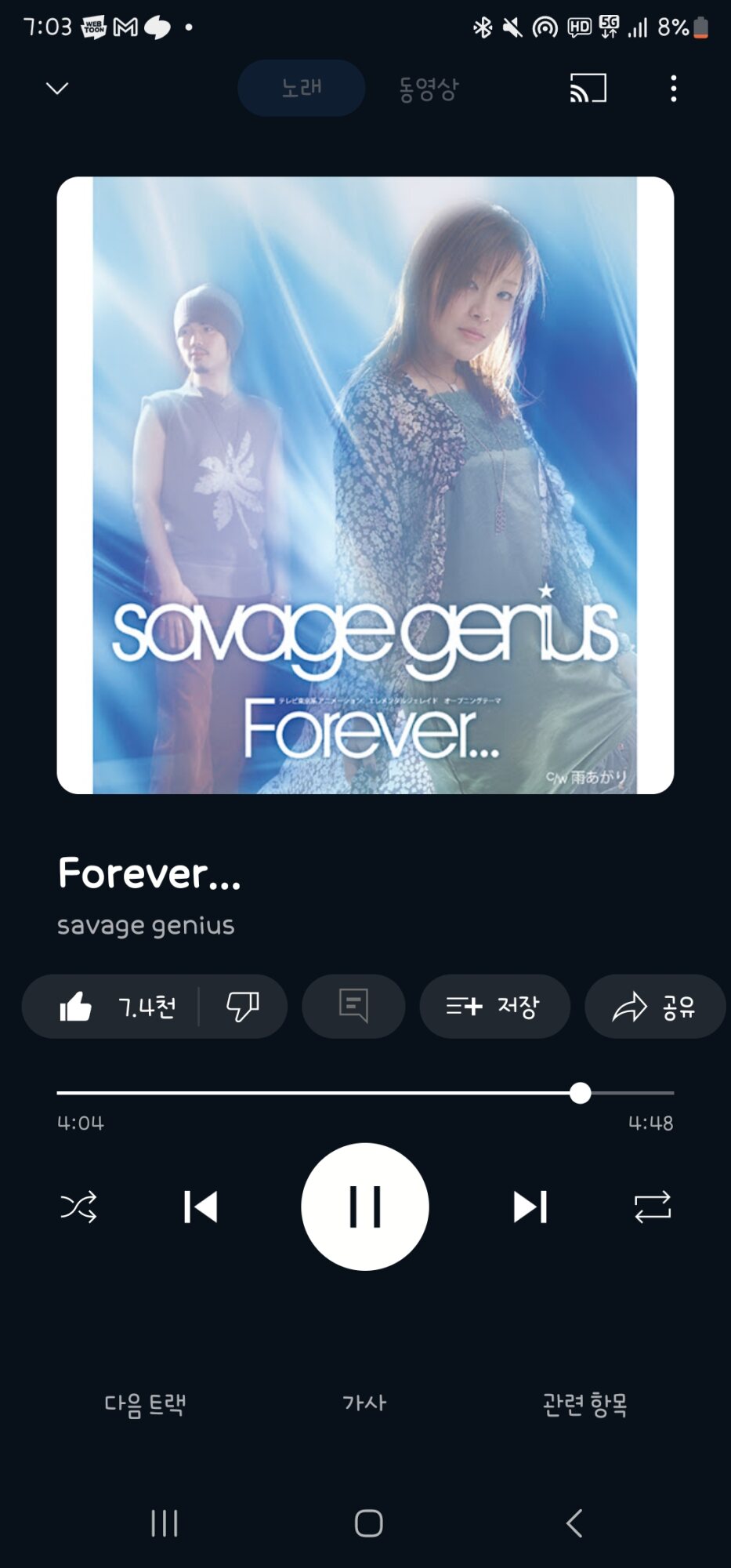Open the comments for this song

(353, 1007)
